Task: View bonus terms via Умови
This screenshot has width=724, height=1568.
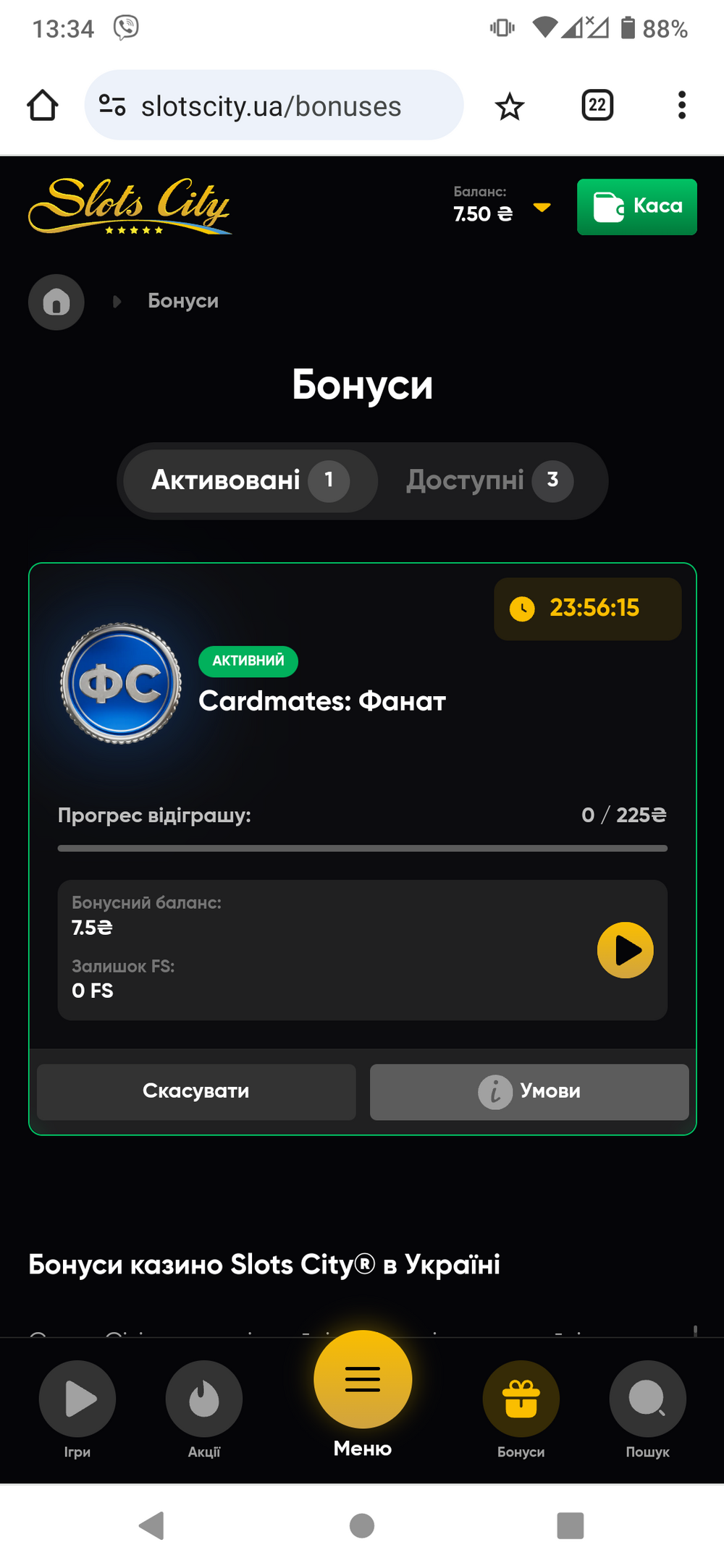Action: click(529, 1091)
